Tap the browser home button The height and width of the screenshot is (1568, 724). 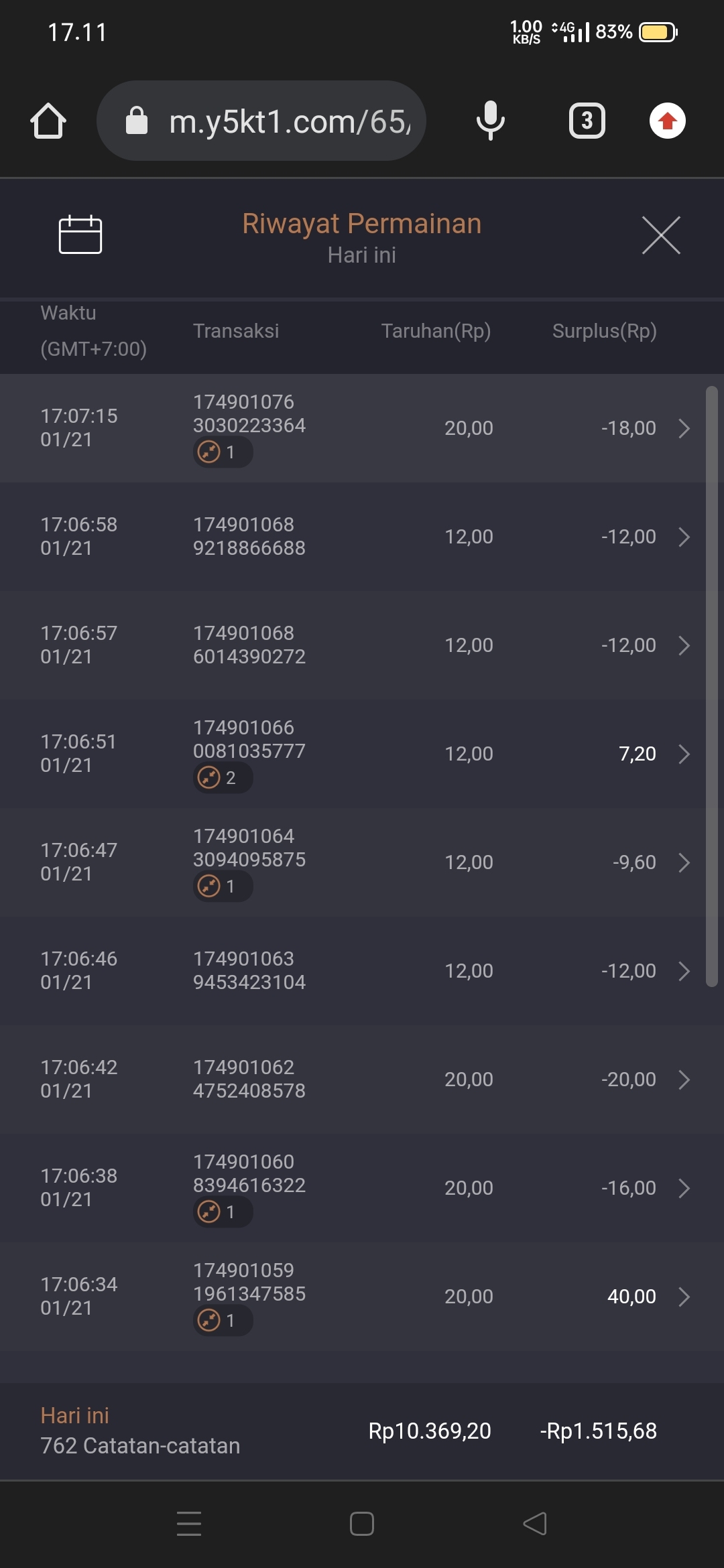click(48, 121)
